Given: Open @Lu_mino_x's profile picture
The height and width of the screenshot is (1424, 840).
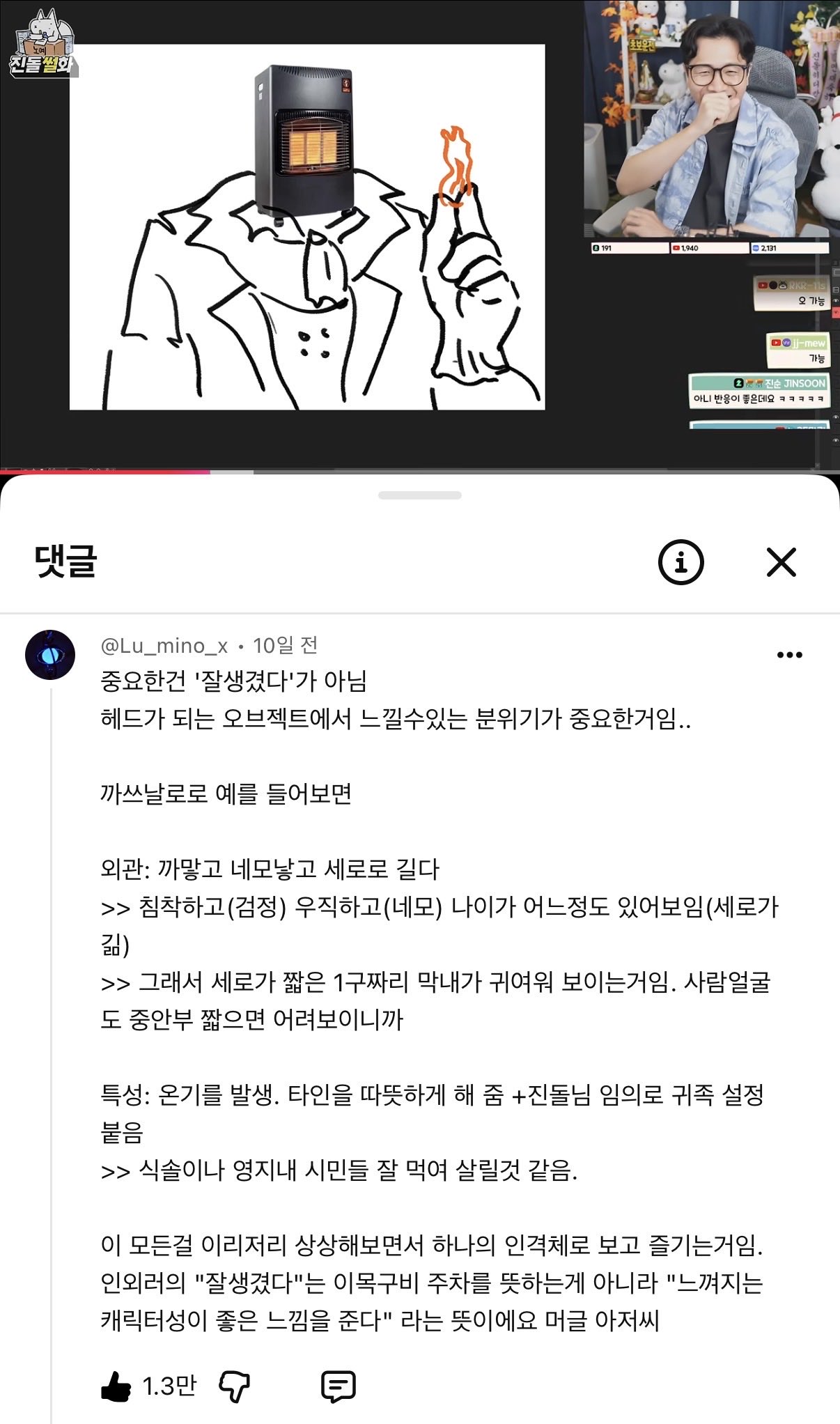Looking at the screenshot, I should tap(50, 654).
